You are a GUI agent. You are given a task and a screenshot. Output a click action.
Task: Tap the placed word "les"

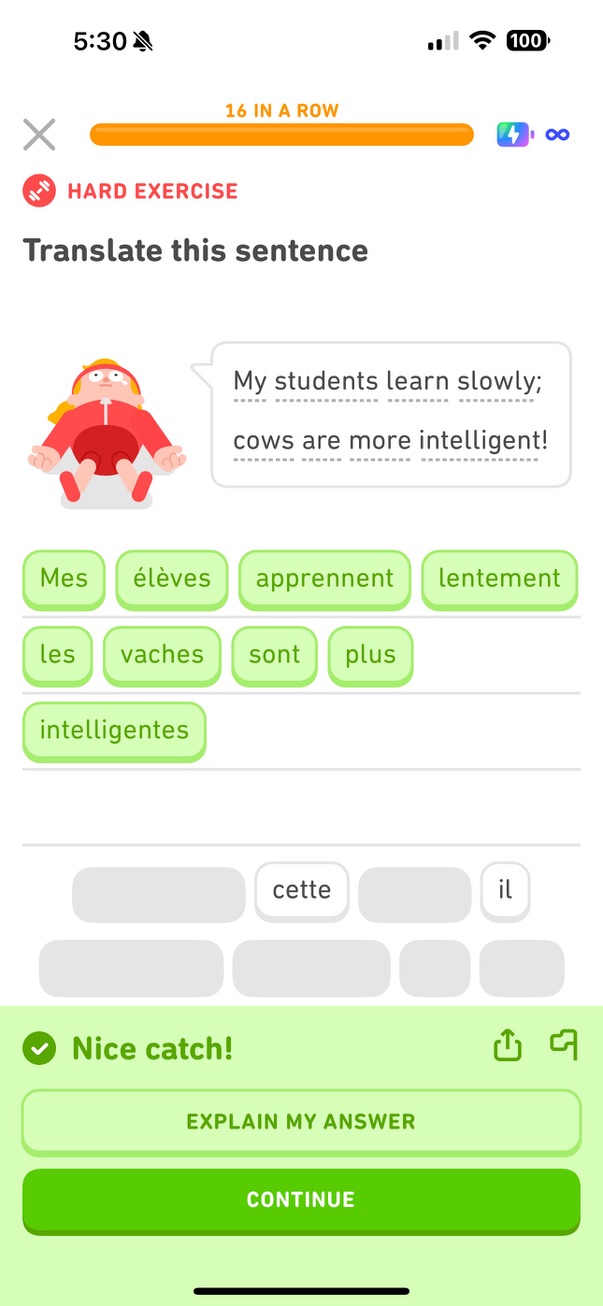(58, 655)
